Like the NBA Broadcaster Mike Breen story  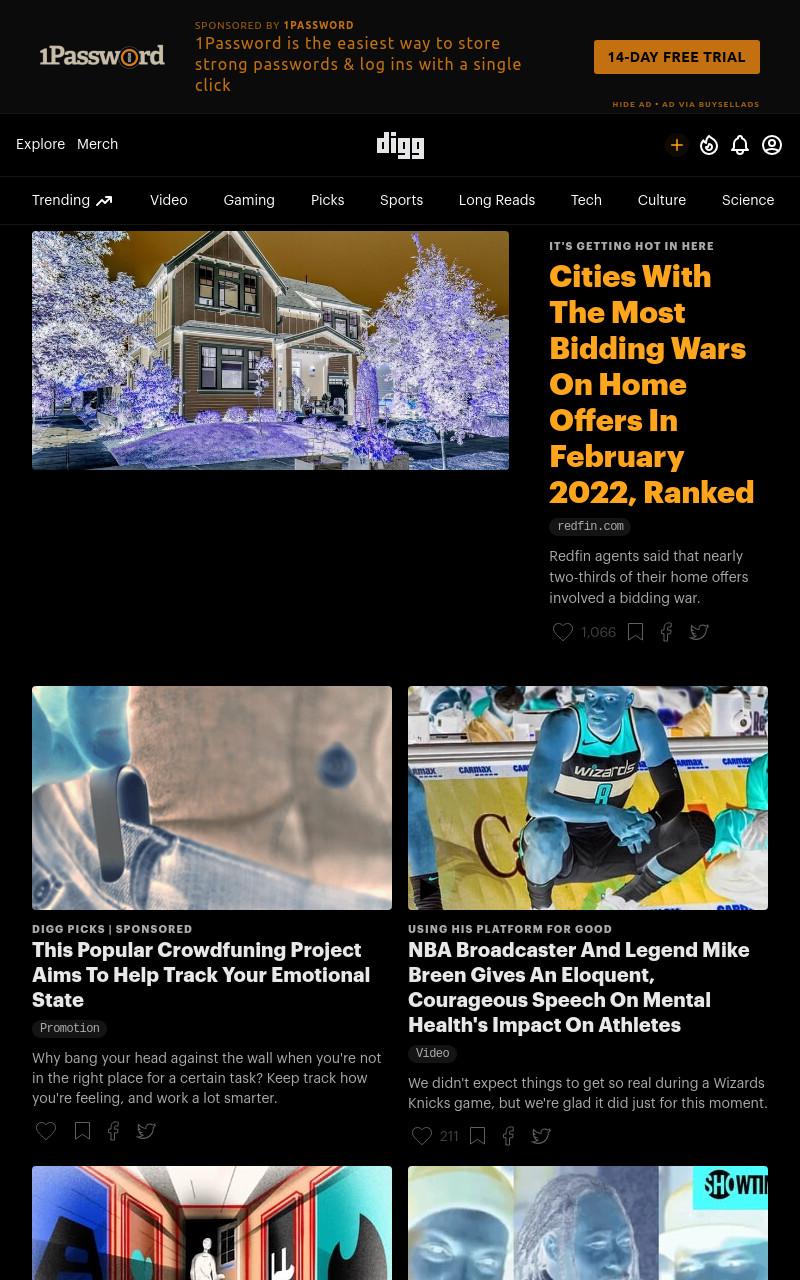[422, 1136]
